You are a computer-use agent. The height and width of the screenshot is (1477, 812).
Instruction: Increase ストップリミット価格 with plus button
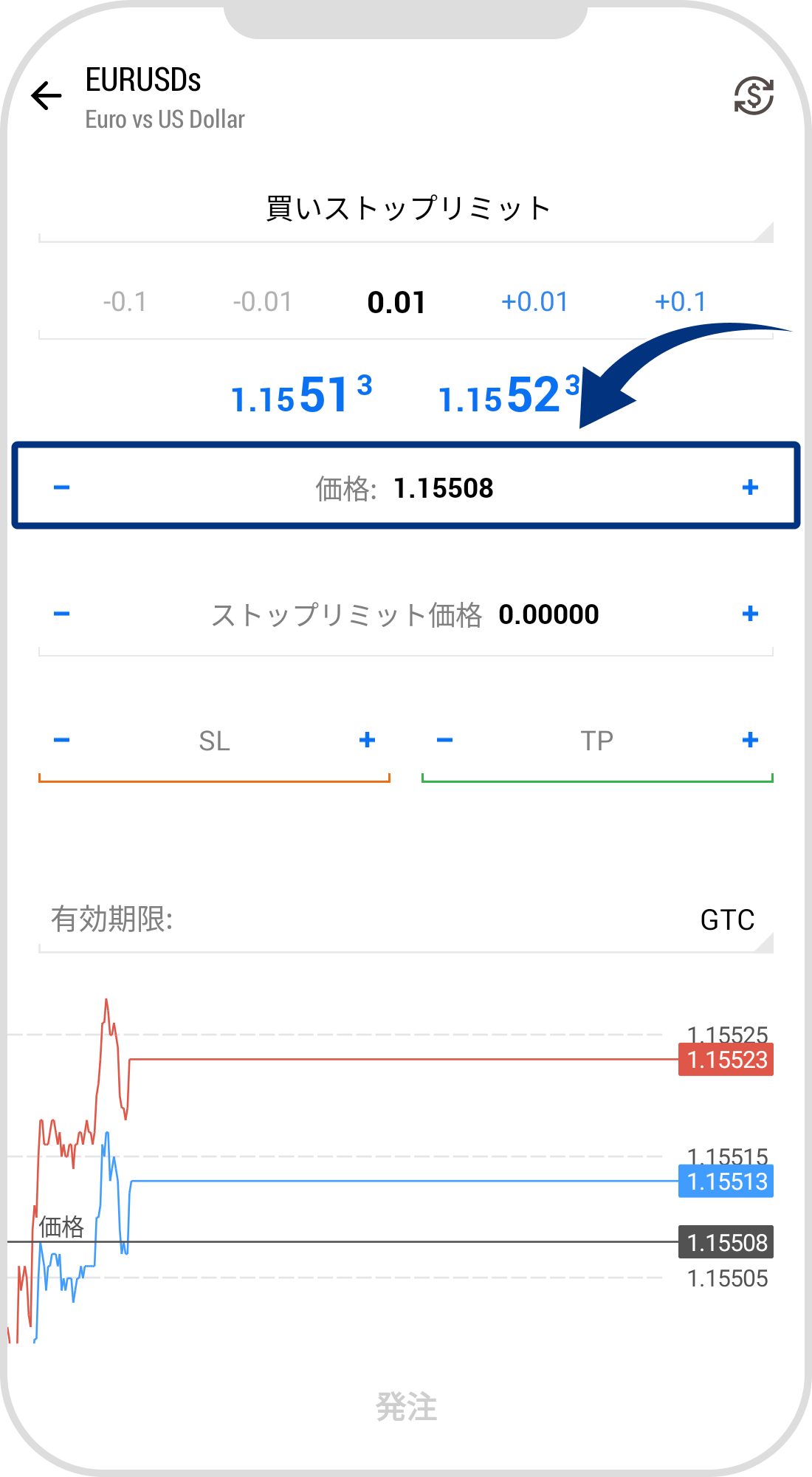click(x=751, y=614)
